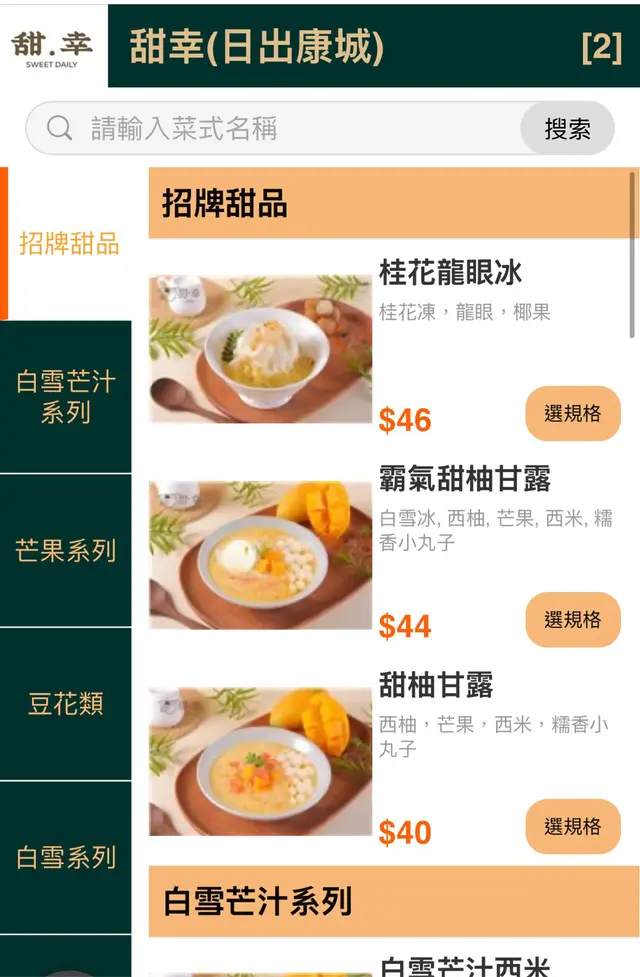This screenshot has width=640, height=977.
Task: Switch to 芒果系列 category
Action: [66, 551]
